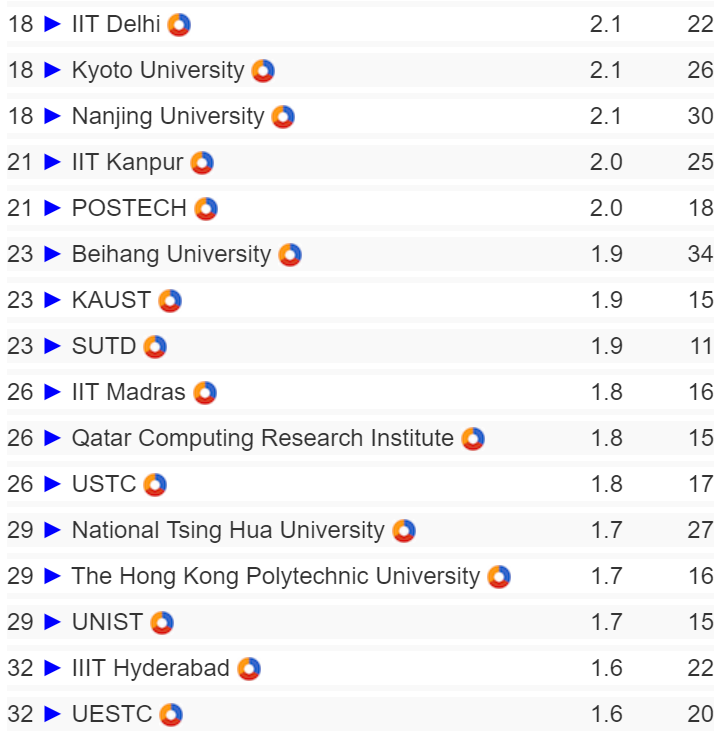Open the pie chart for Kyoto University
The image size is (728, 735).
pos(261,70)
